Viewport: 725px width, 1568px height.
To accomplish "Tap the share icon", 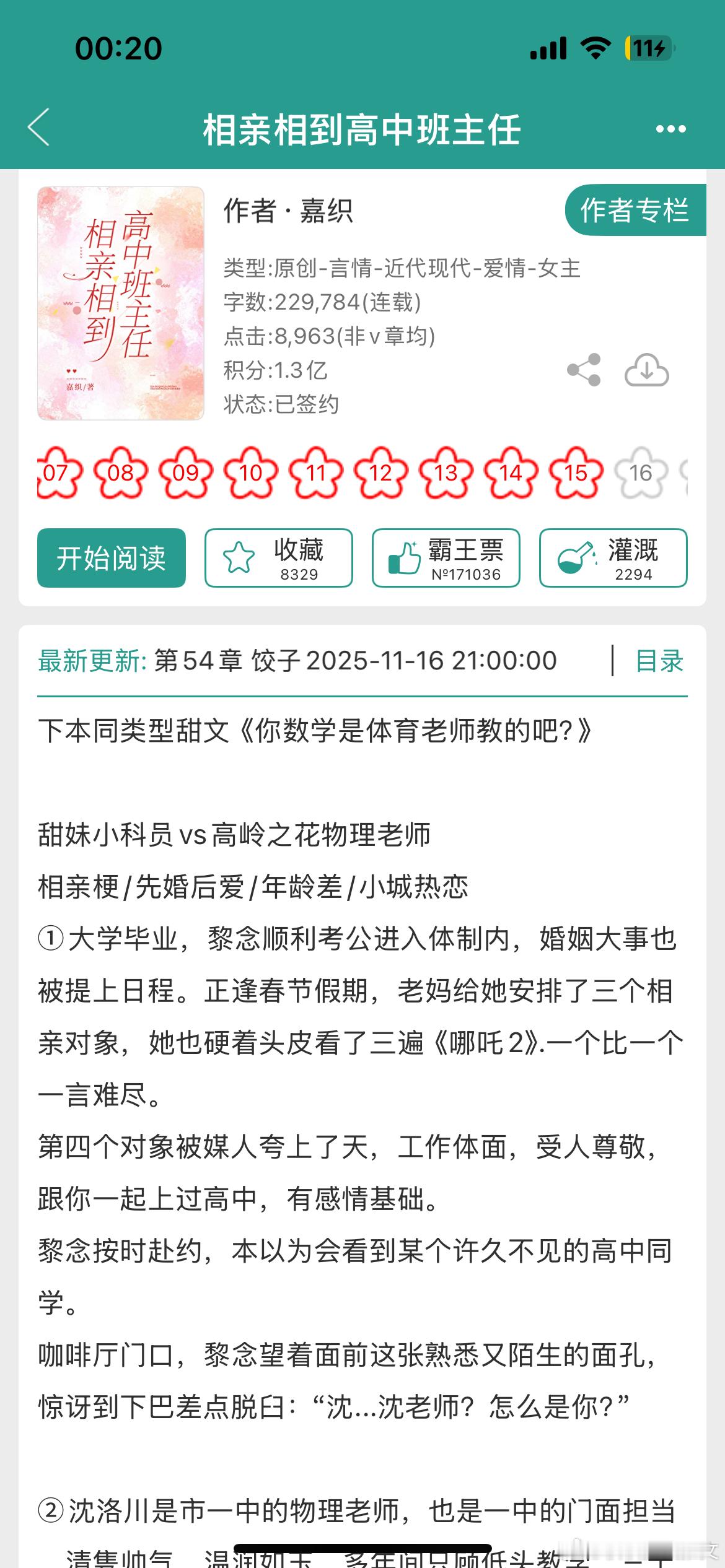I will [584, 370].
